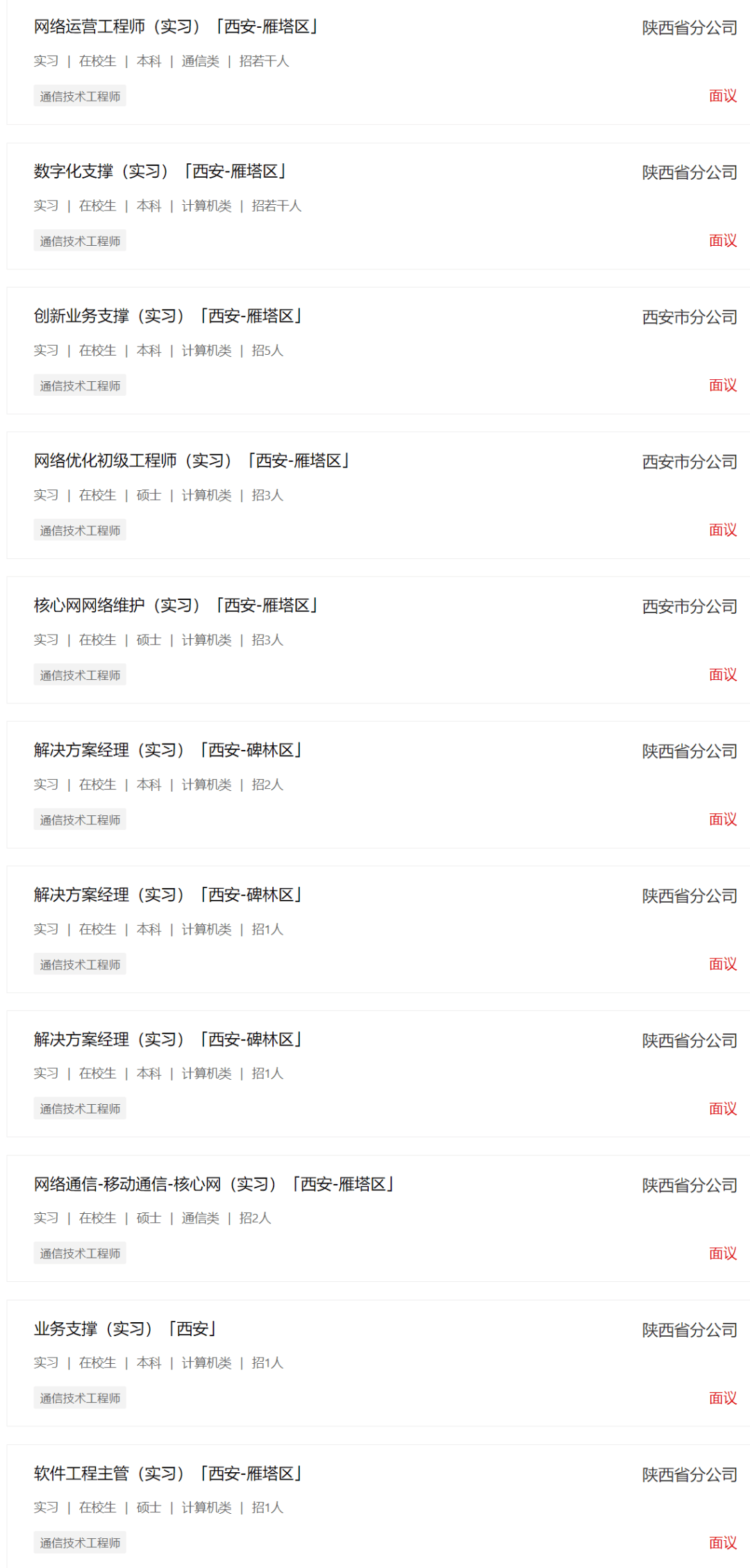Open the 数字化支撑（实习）job listing
This screenshot has width=750, height=1568.
click(x=160, y=173)
